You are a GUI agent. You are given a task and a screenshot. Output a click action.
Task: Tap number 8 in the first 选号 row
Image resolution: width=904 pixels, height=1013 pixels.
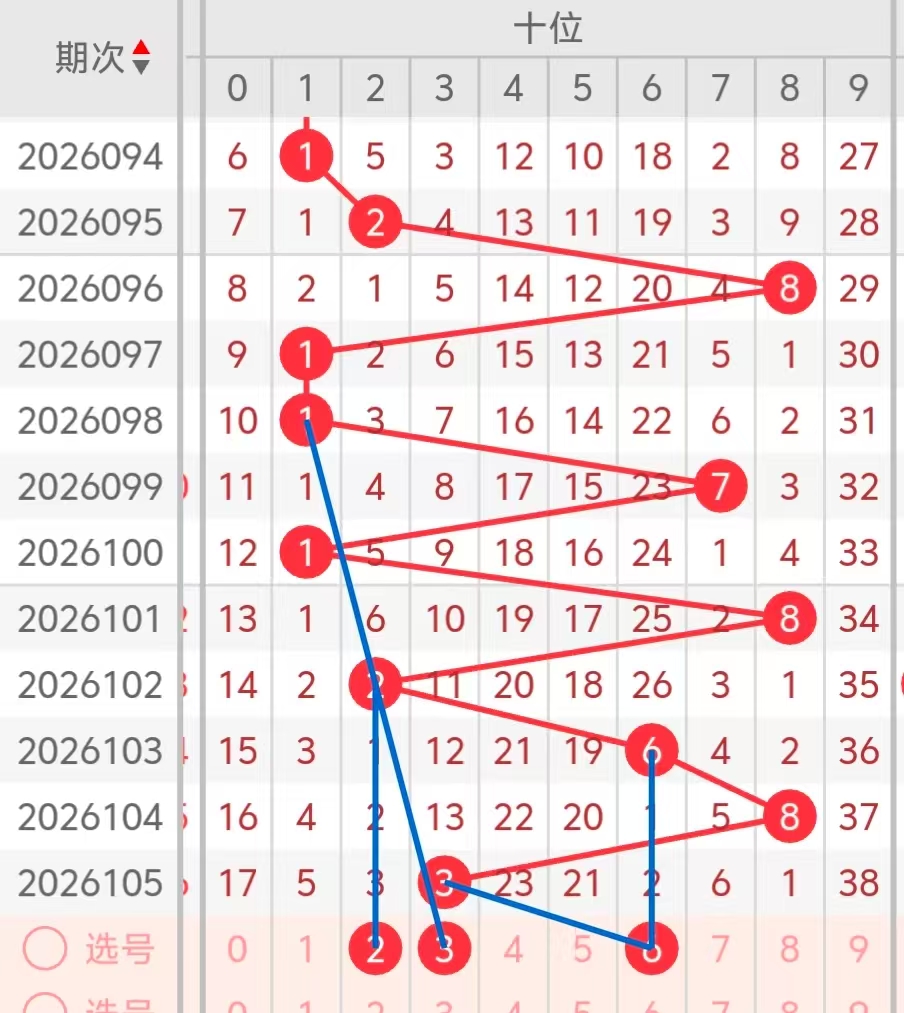(x=789, y=948)
